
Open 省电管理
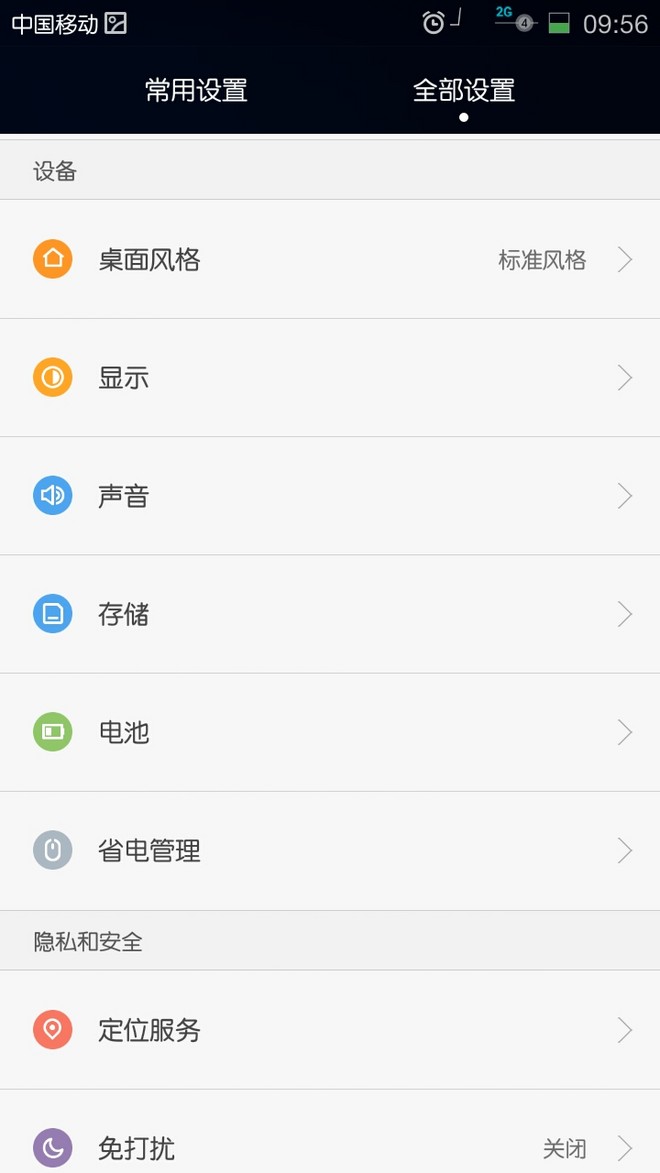(x=330, y=851)
